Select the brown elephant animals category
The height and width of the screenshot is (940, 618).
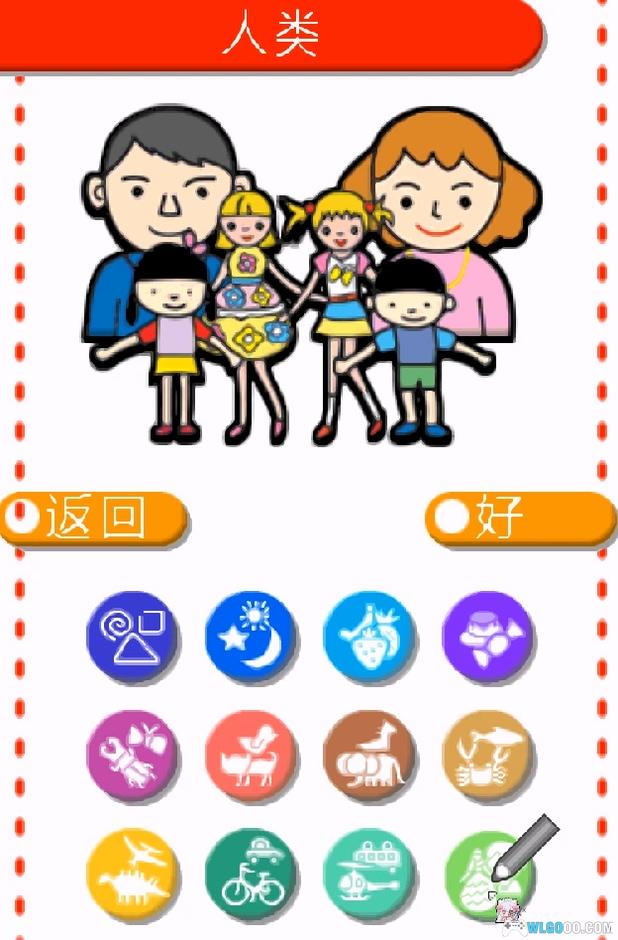point(369,756)
